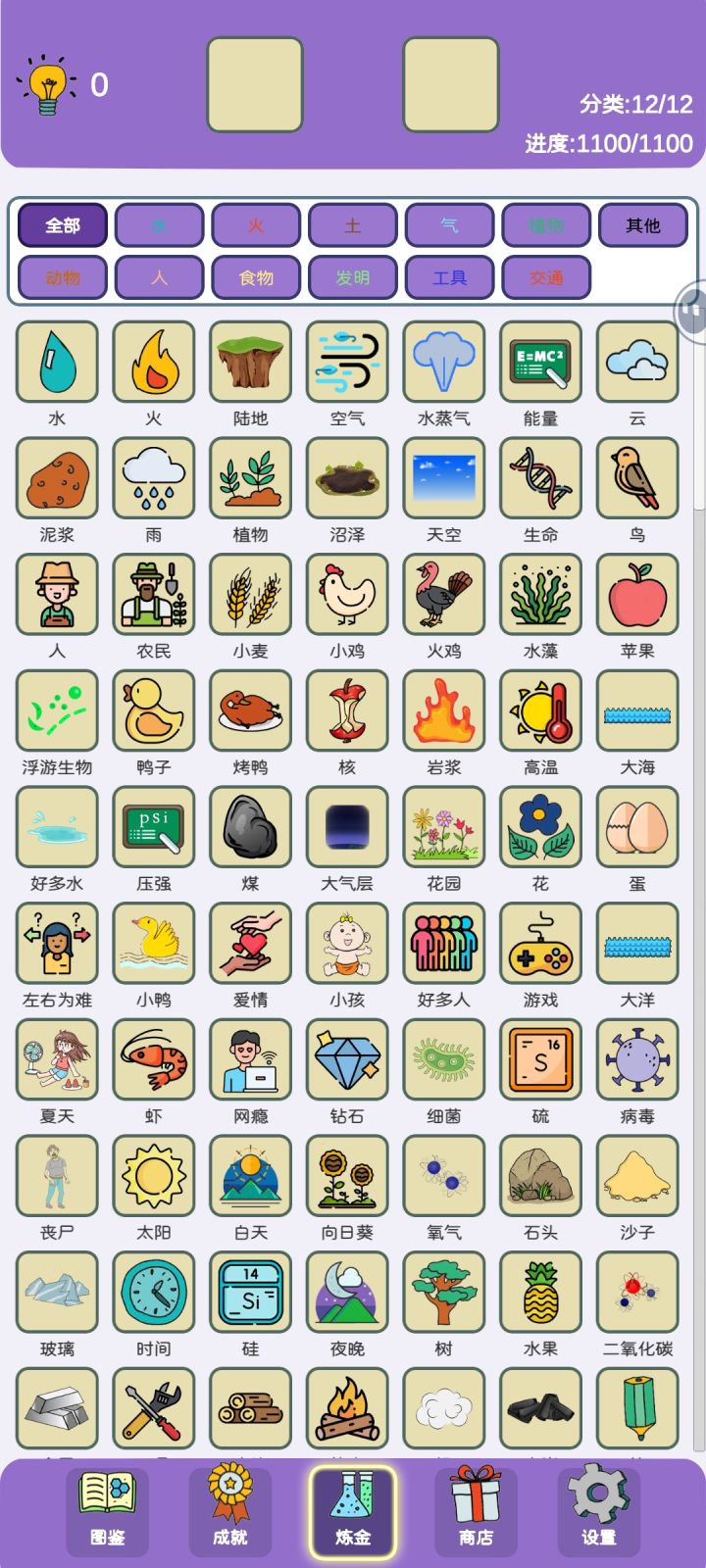
Task: Select the 钻石 (diamond) element icon
Action: pos(346,1059)
